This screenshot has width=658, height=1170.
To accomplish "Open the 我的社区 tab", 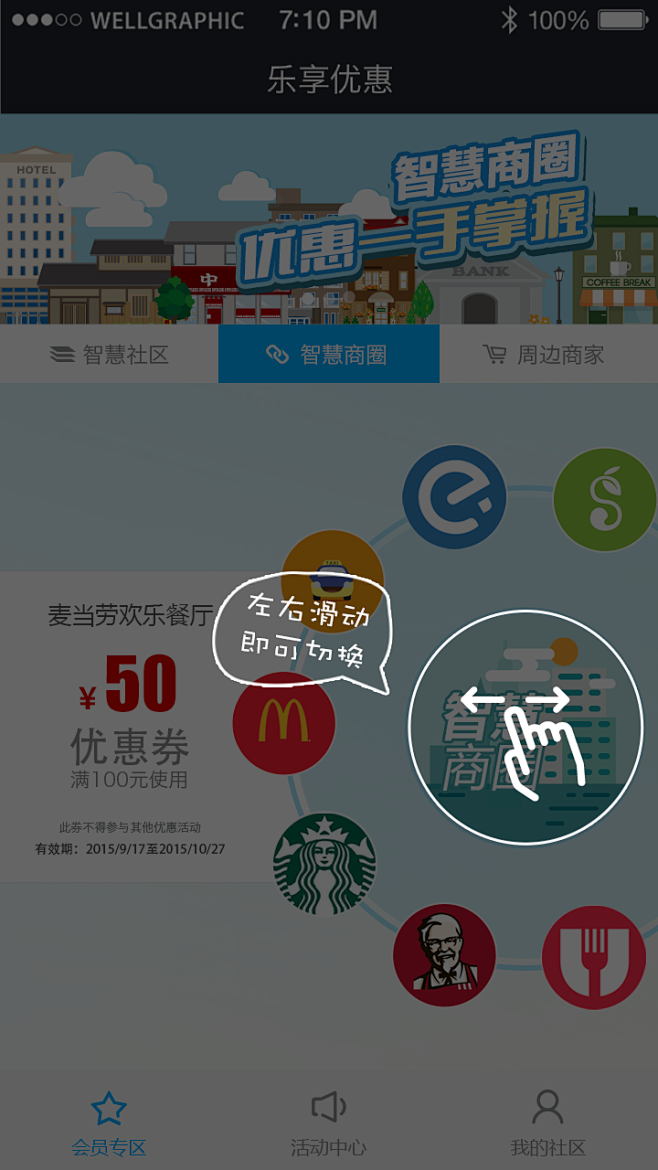I will coord(547,1123).
